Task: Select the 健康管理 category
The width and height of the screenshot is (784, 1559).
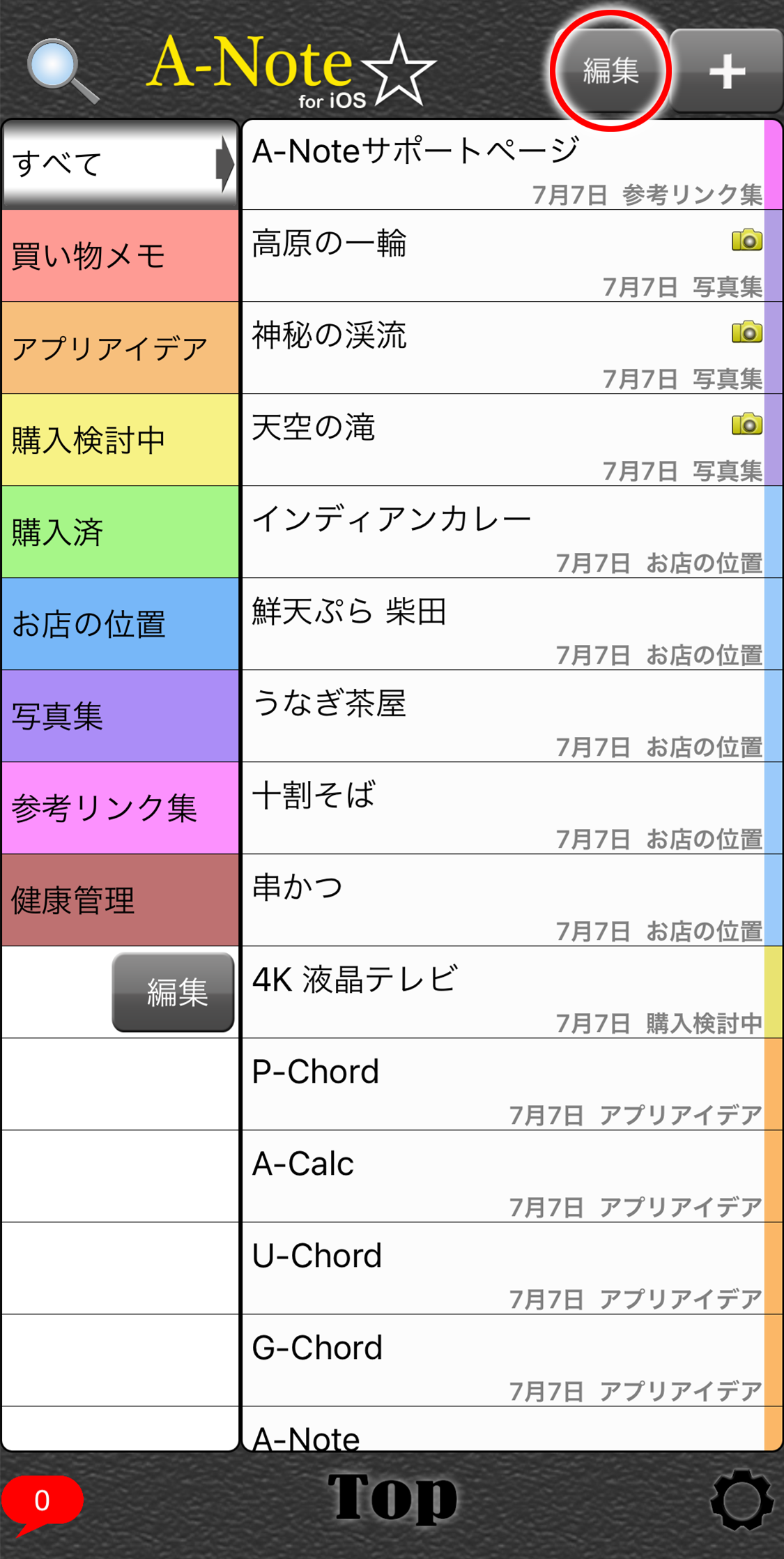Action: click(121, 900)
